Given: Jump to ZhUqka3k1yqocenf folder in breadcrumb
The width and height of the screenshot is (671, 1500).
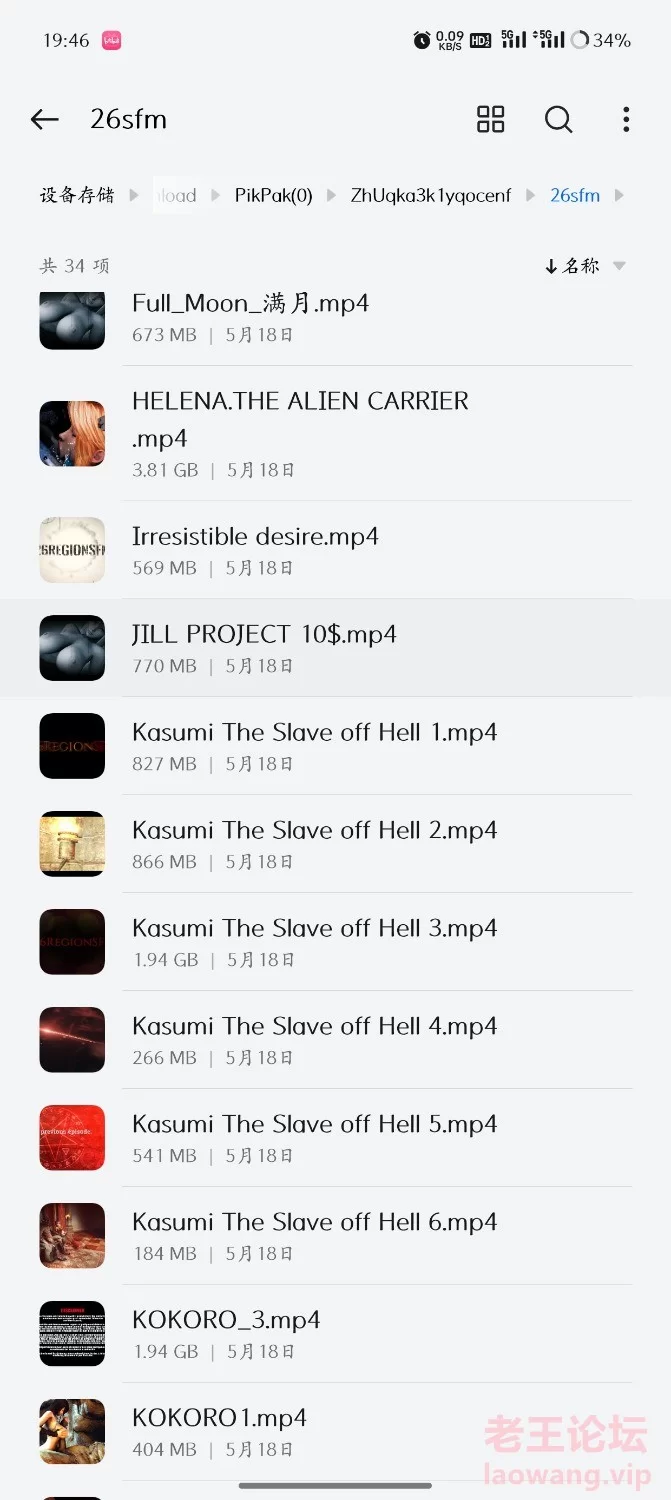Looking at the screenshot, I should point(431,195).
